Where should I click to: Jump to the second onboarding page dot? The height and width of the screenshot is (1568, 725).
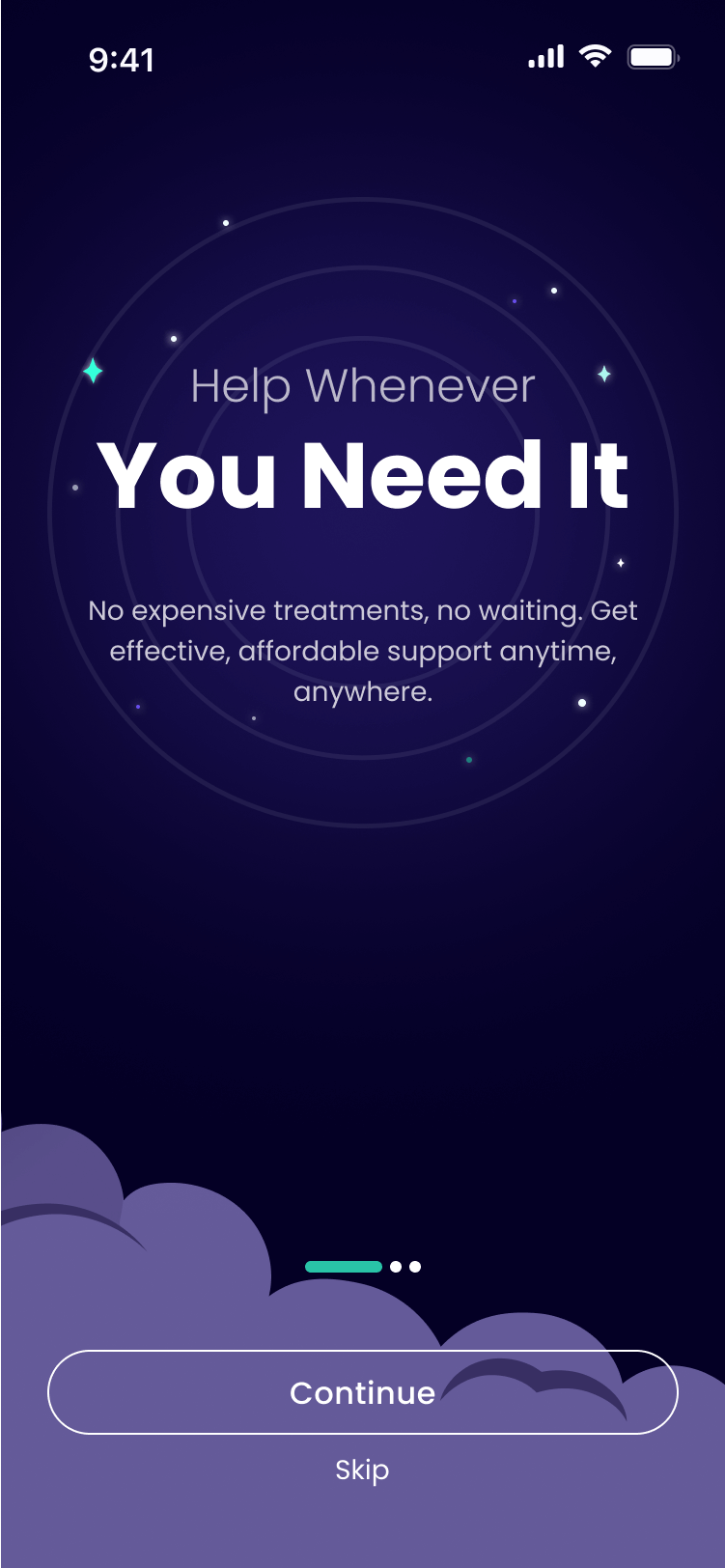point(396,1267)
